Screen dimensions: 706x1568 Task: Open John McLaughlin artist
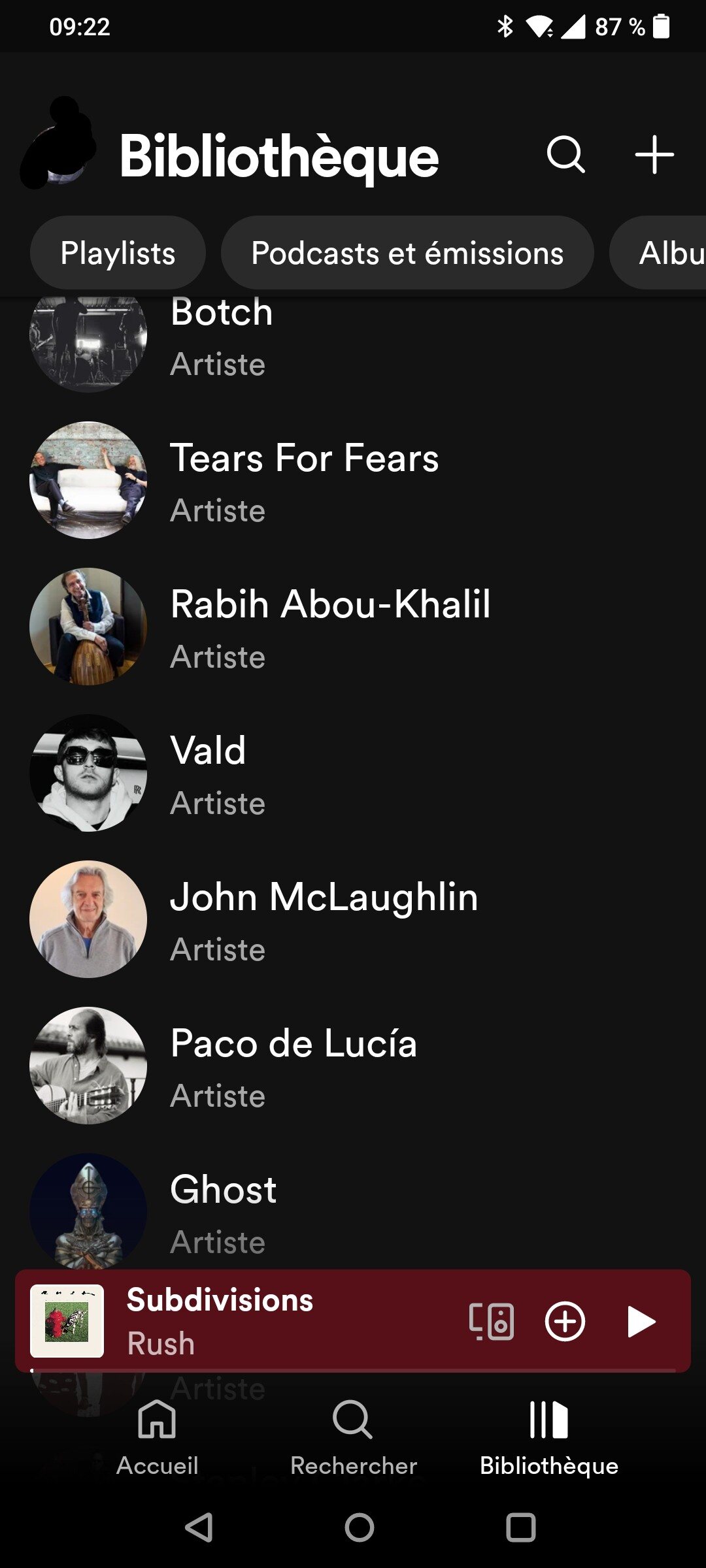(353, 919)
